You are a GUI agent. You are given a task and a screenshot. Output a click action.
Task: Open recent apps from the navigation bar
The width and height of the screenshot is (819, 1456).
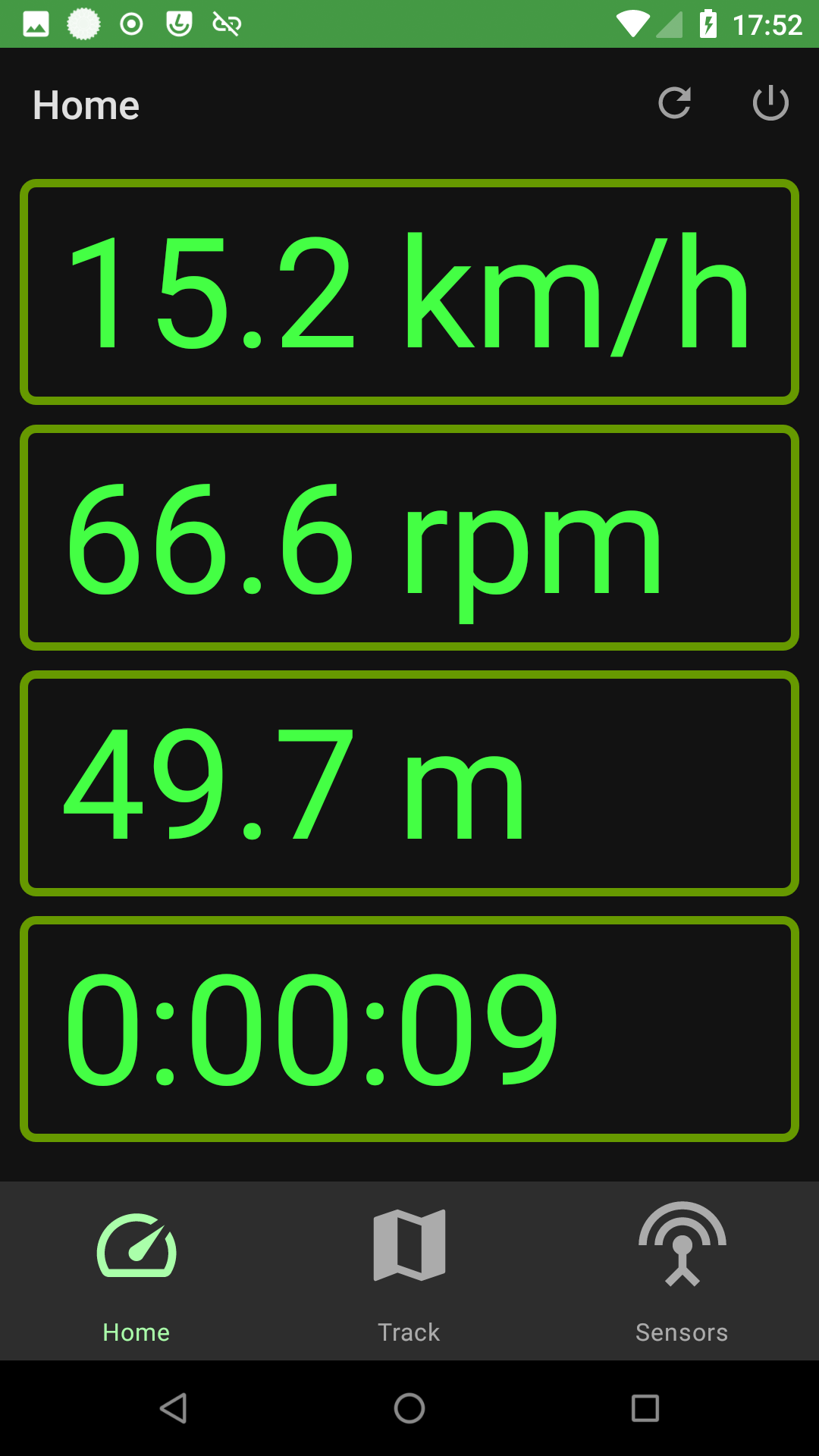pos(645,1408)
